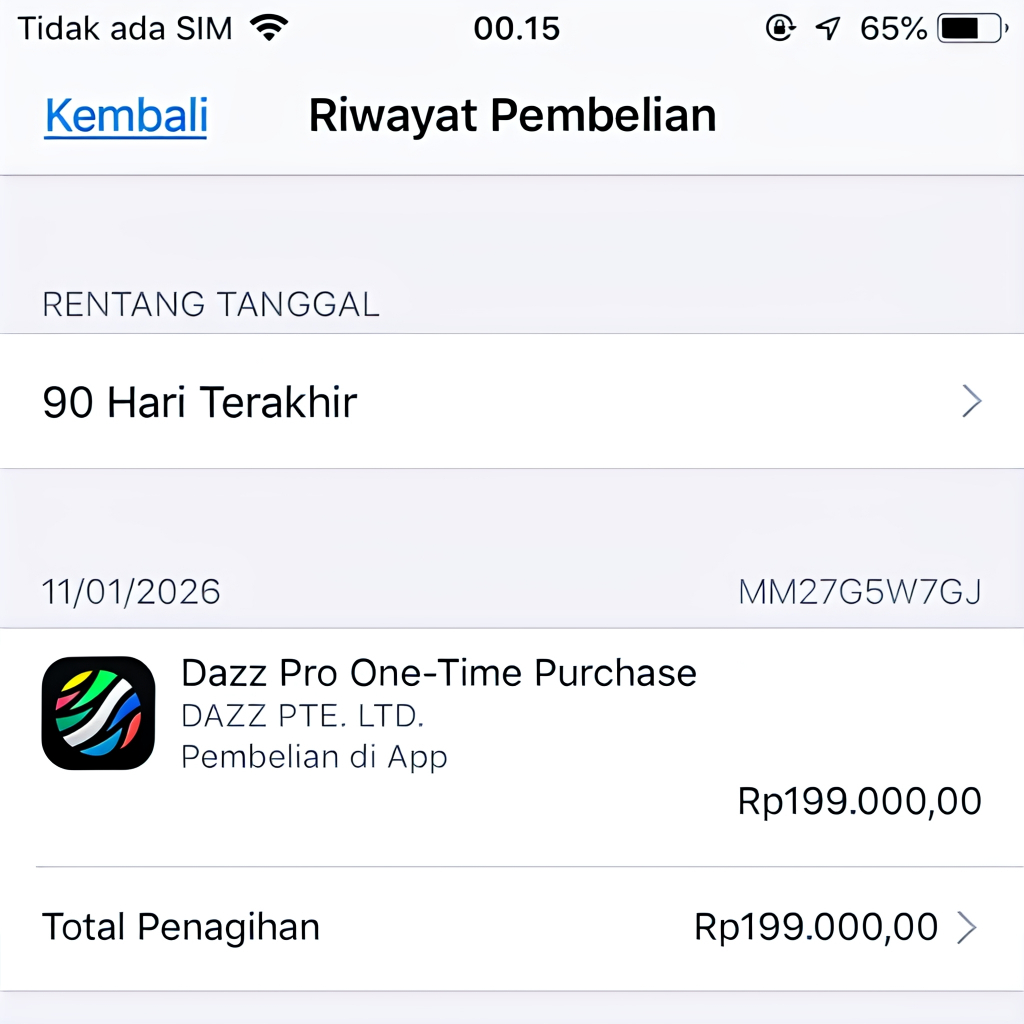The width and height of the screenshot is (1024, 1024).
Task: Go back using the Kembali link
Action: (x=126, y=116)
